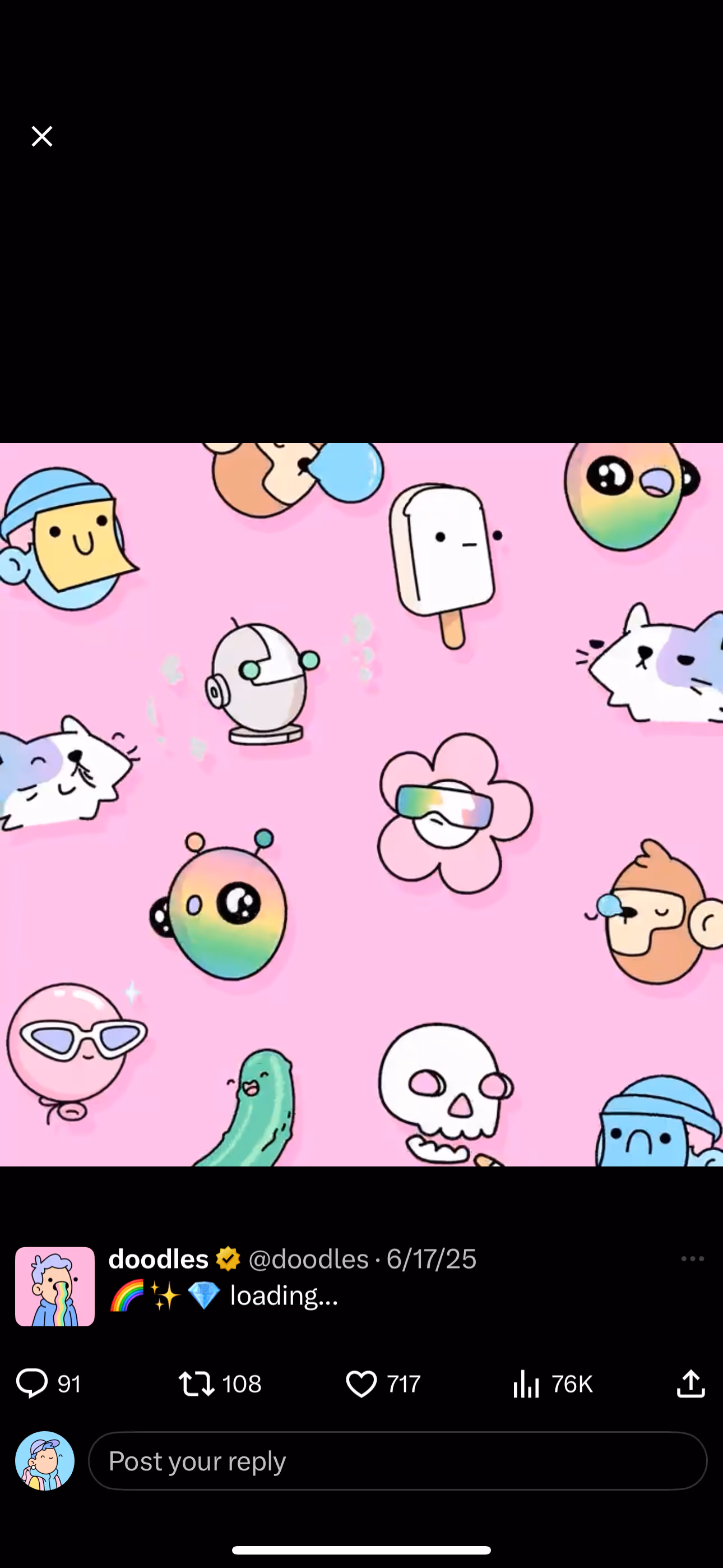Like the doodles post
Image resolution: width=723 pixels, height=1568 pixels.
point(361,1383)
